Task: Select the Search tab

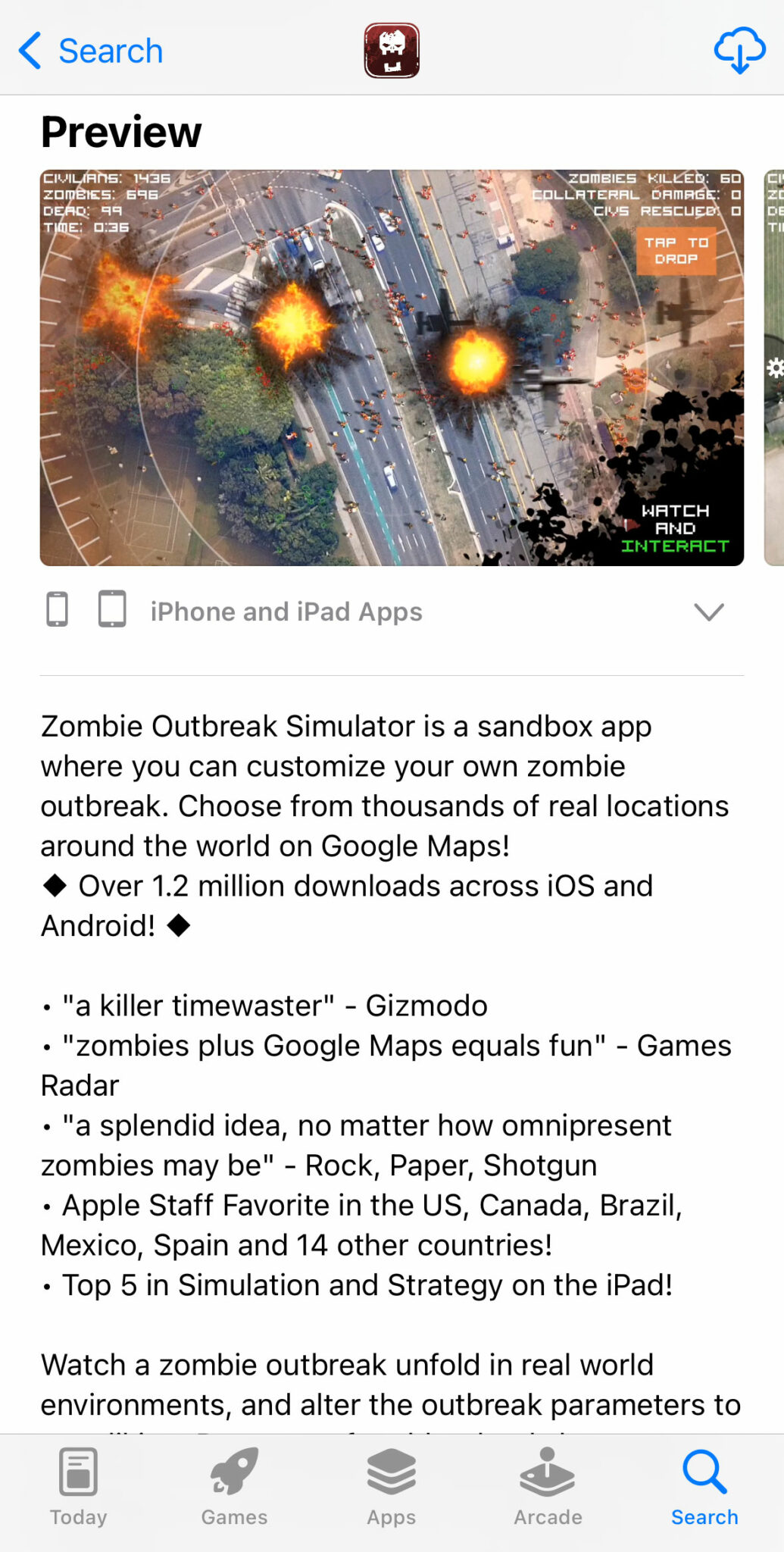Action: [704, 1486]
